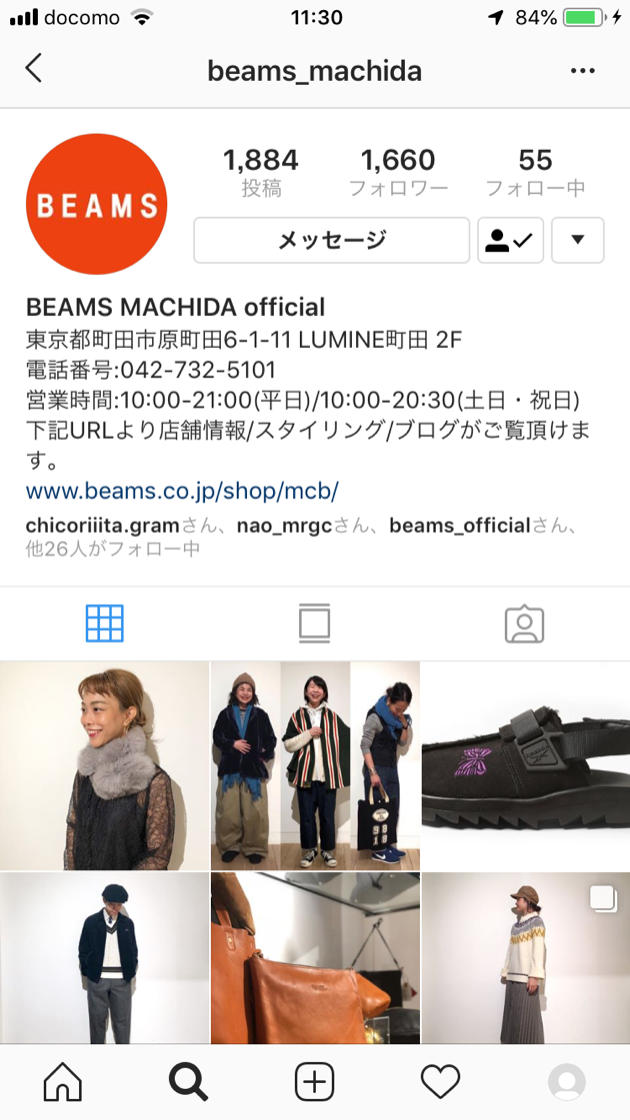Open the post with gray fur scarf

[x=104, y=765]
